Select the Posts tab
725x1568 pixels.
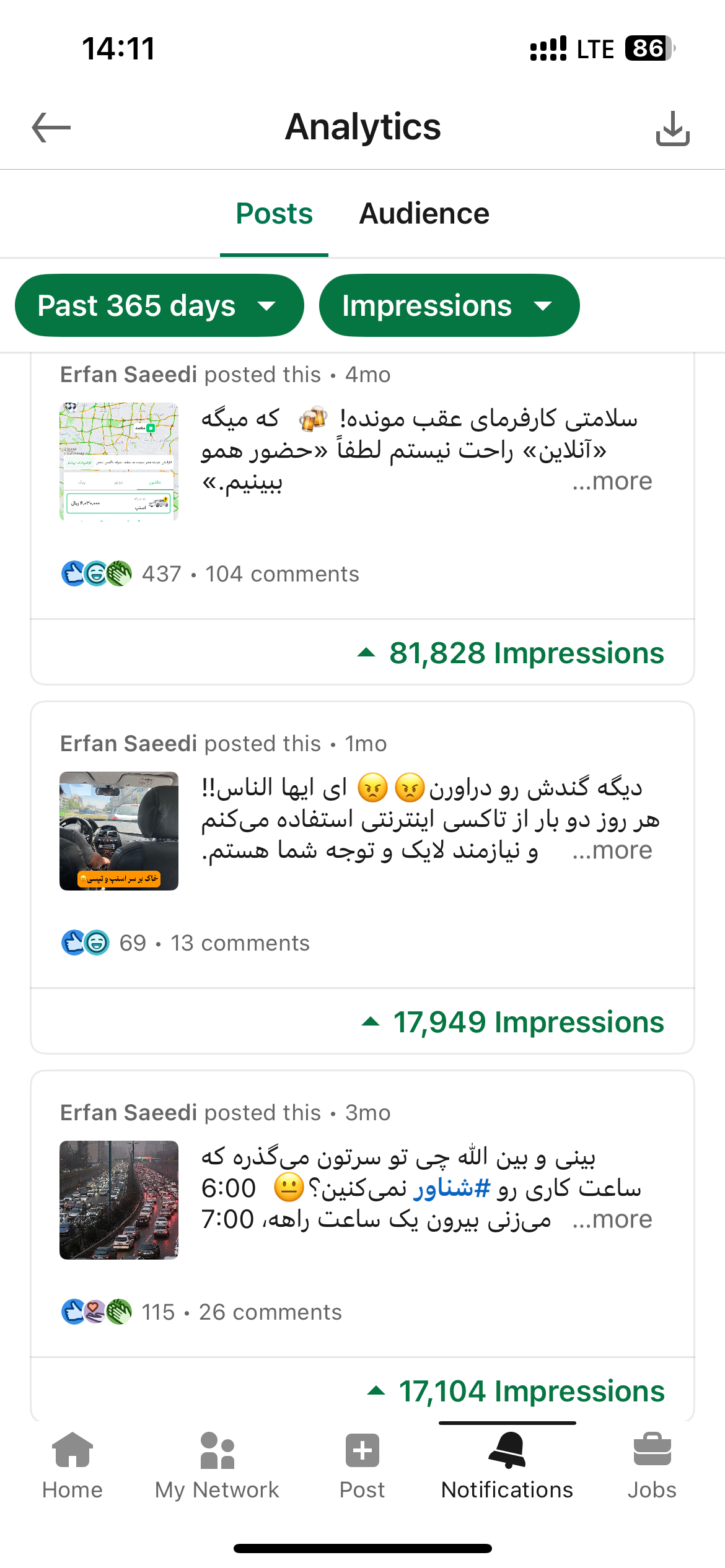(274, 214)
